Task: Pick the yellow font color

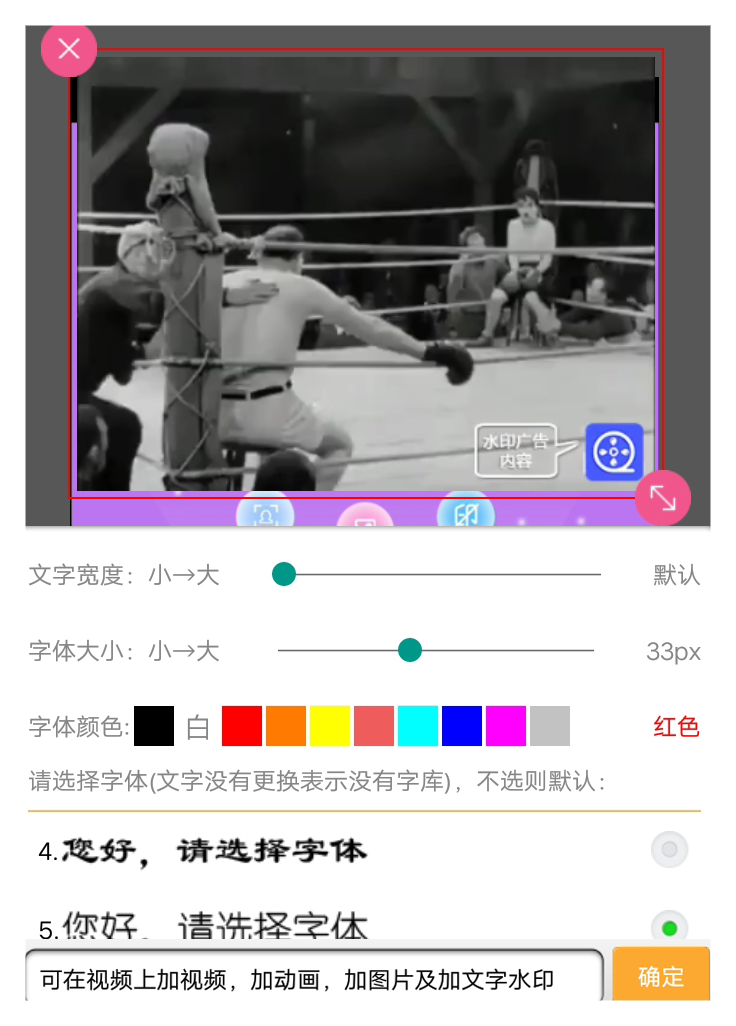Action: [x=330, y=727]
